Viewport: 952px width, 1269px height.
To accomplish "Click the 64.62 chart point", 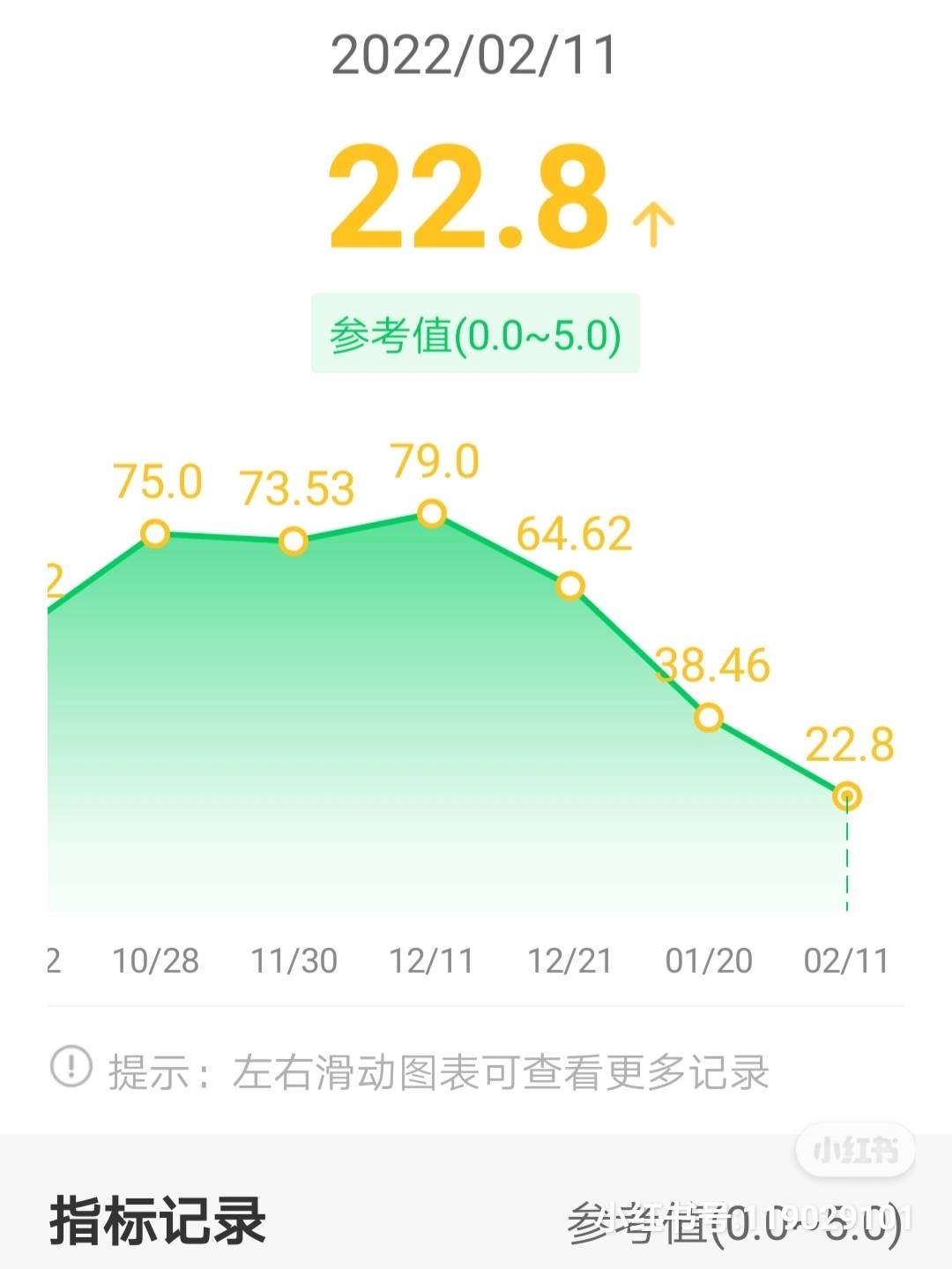I will pyautogui.click(x=570, y=585).
